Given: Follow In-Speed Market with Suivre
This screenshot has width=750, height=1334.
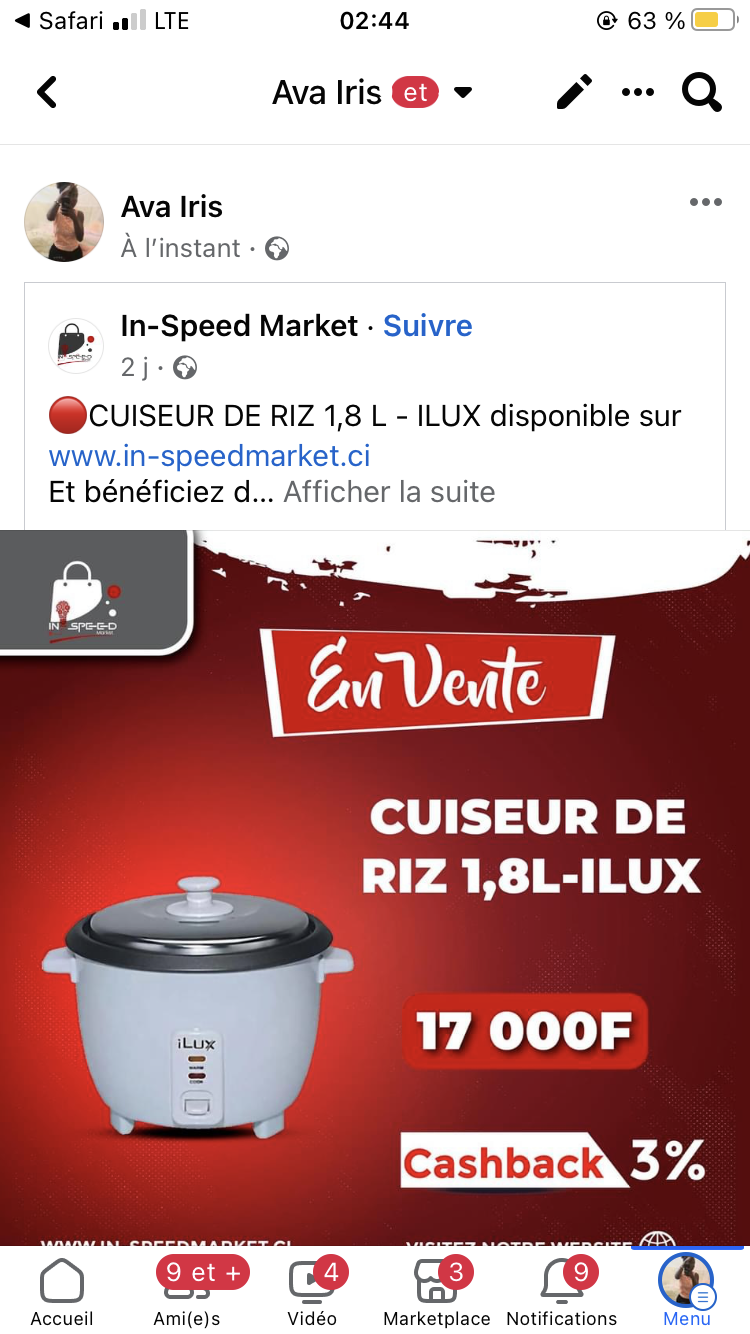Looking at the screenshot, I should (x=428, y=326).
